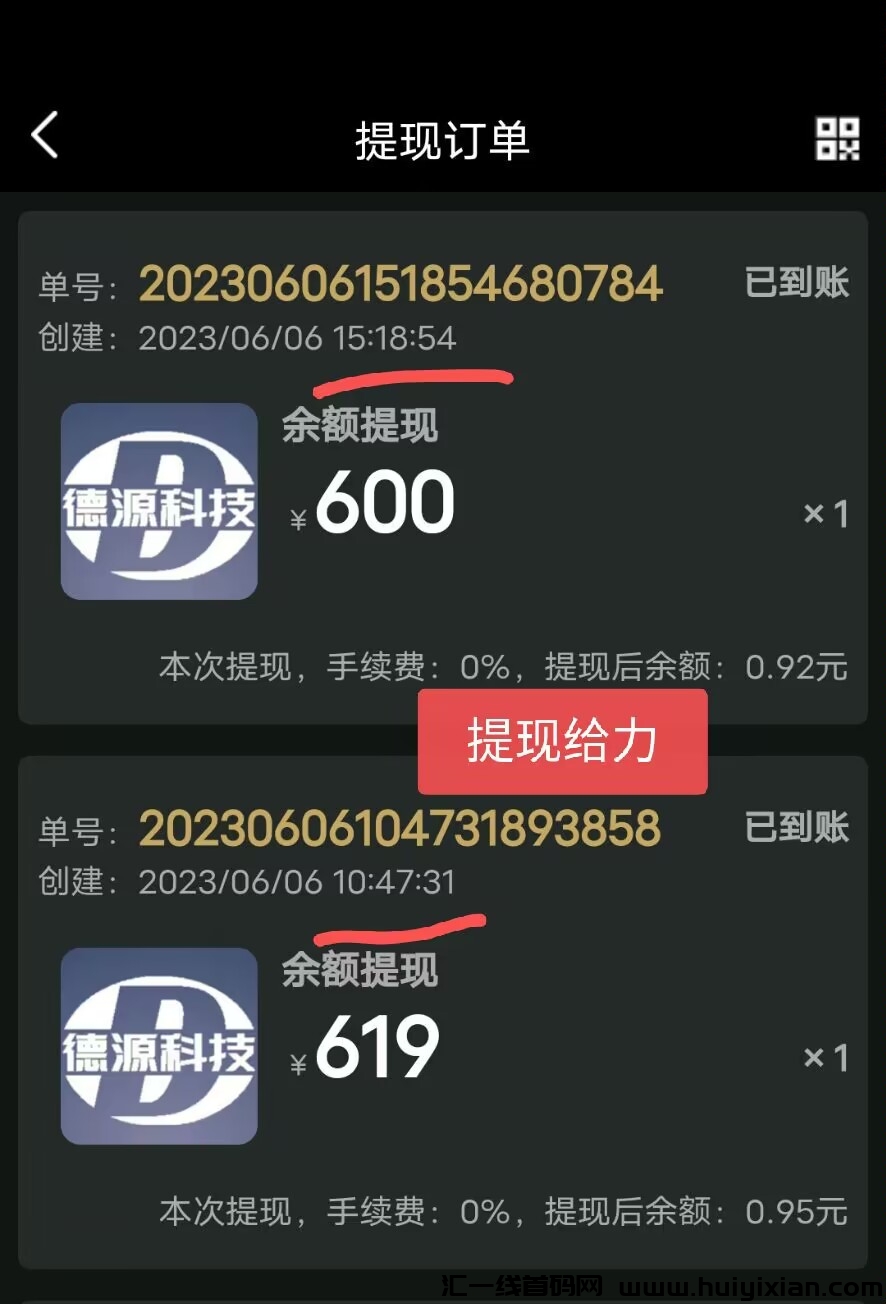Select the first order's logo thumbnail

(158, 500)
